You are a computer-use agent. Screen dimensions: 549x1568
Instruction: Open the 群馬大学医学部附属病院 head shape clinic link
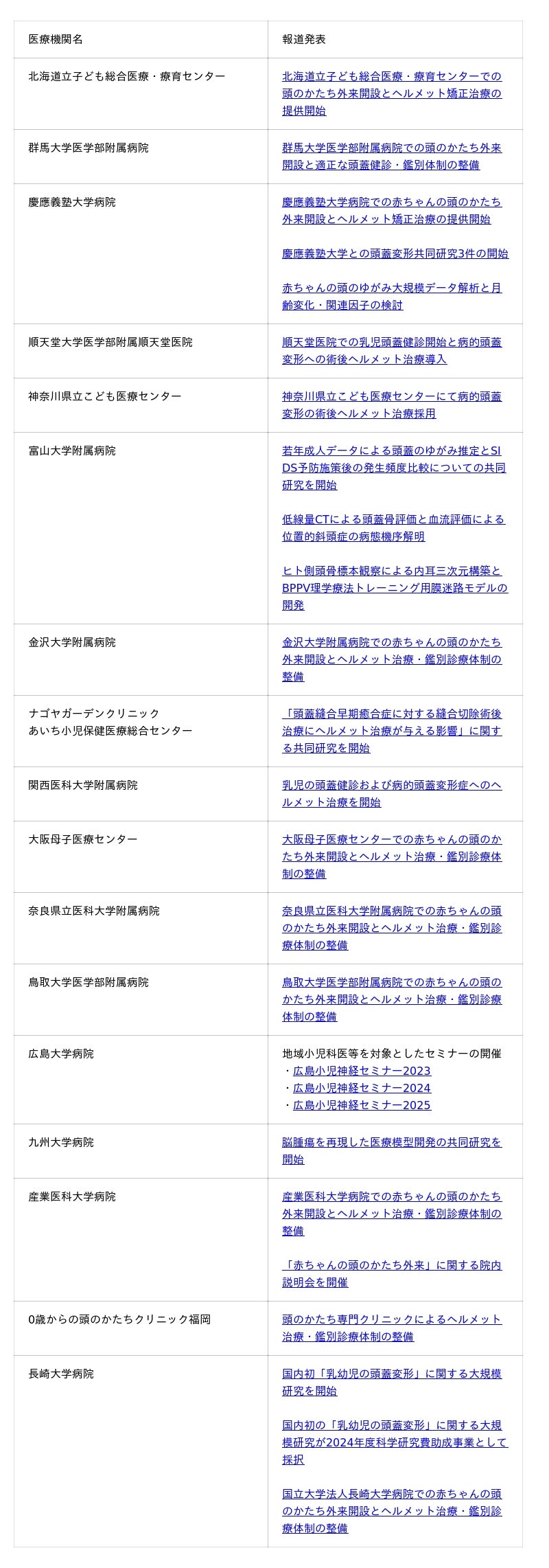tap(391, 157)
